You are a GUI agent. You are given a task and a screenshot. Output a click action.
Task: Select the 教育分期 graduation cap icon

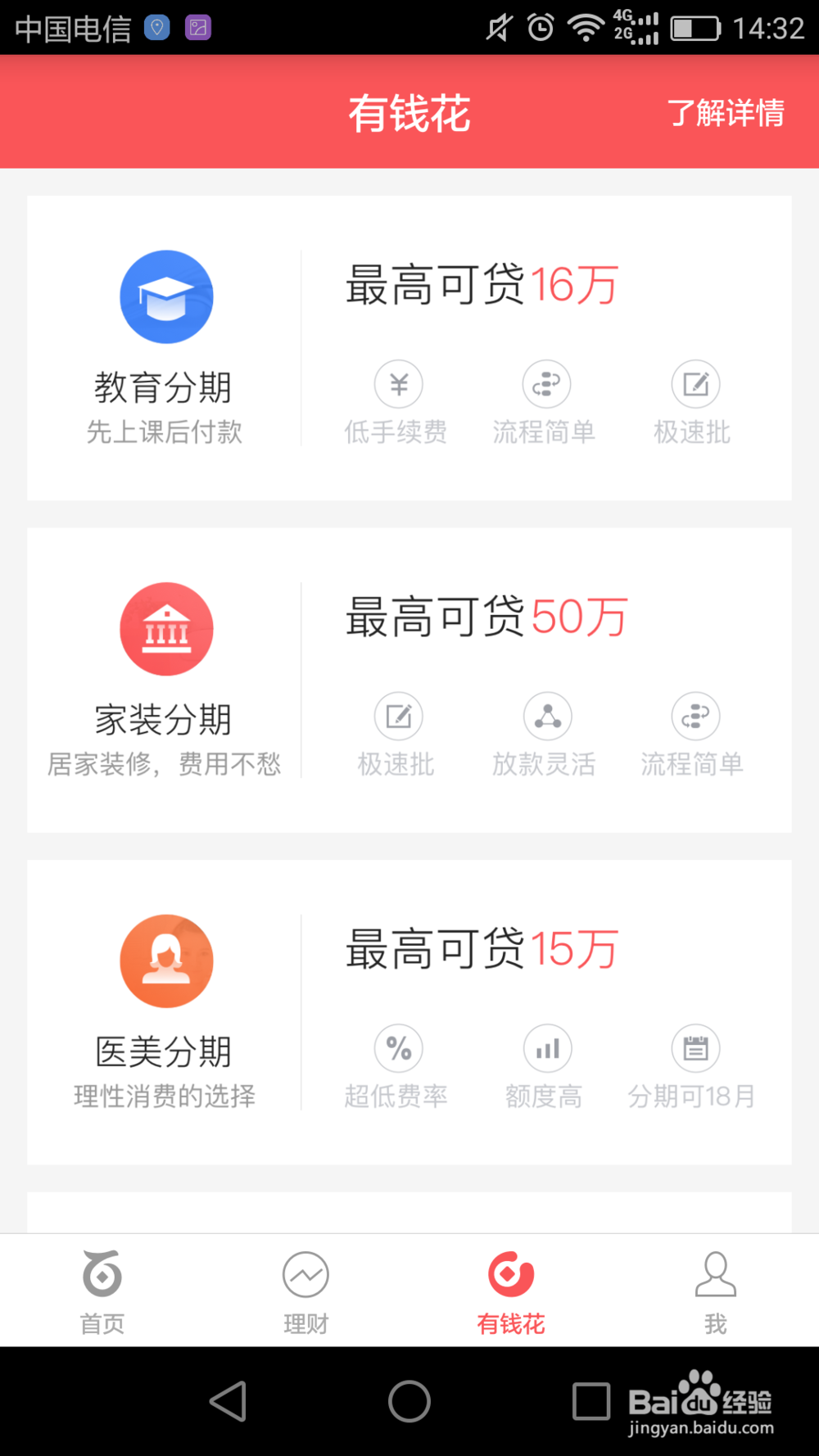click(166, 296)
